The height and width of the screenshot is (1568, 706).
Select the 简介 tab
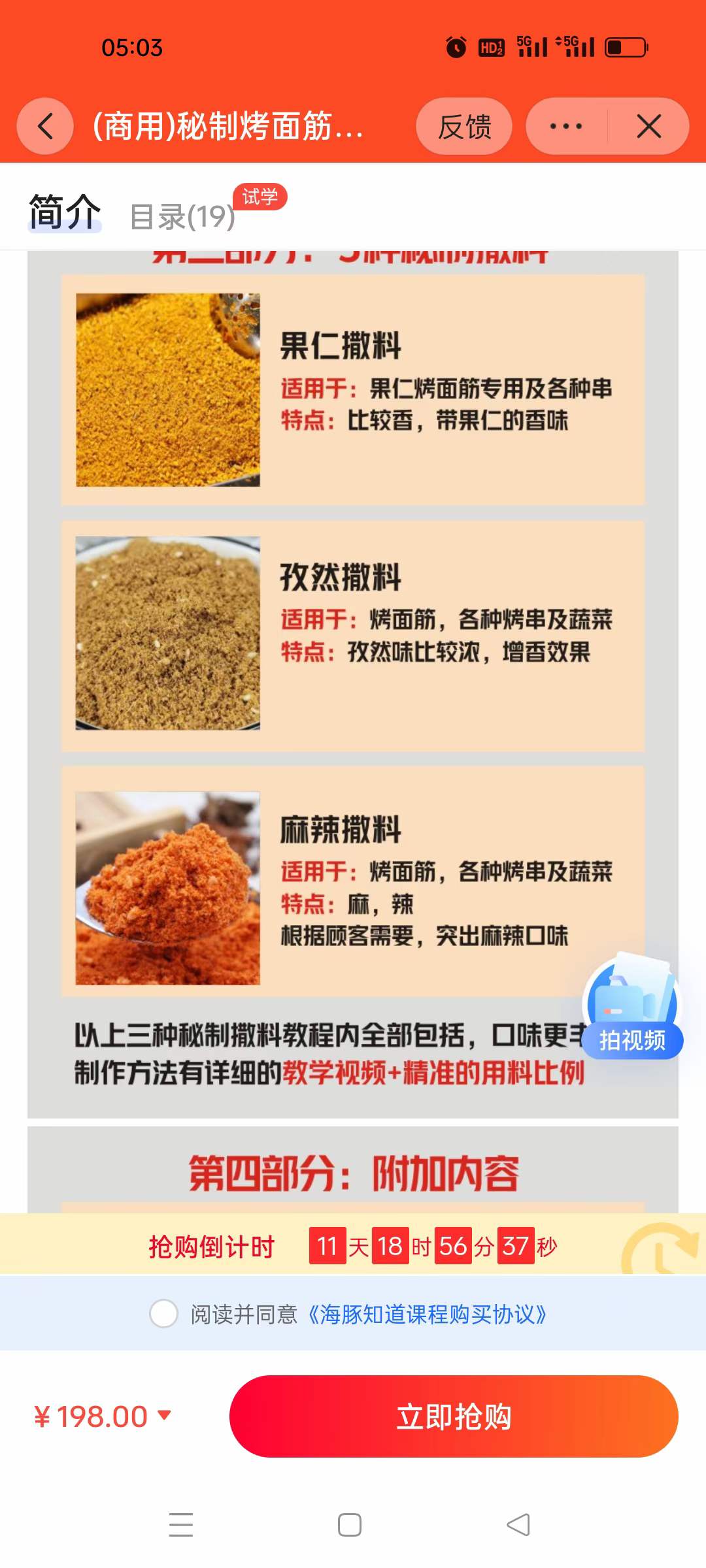(x=63, y=210)
